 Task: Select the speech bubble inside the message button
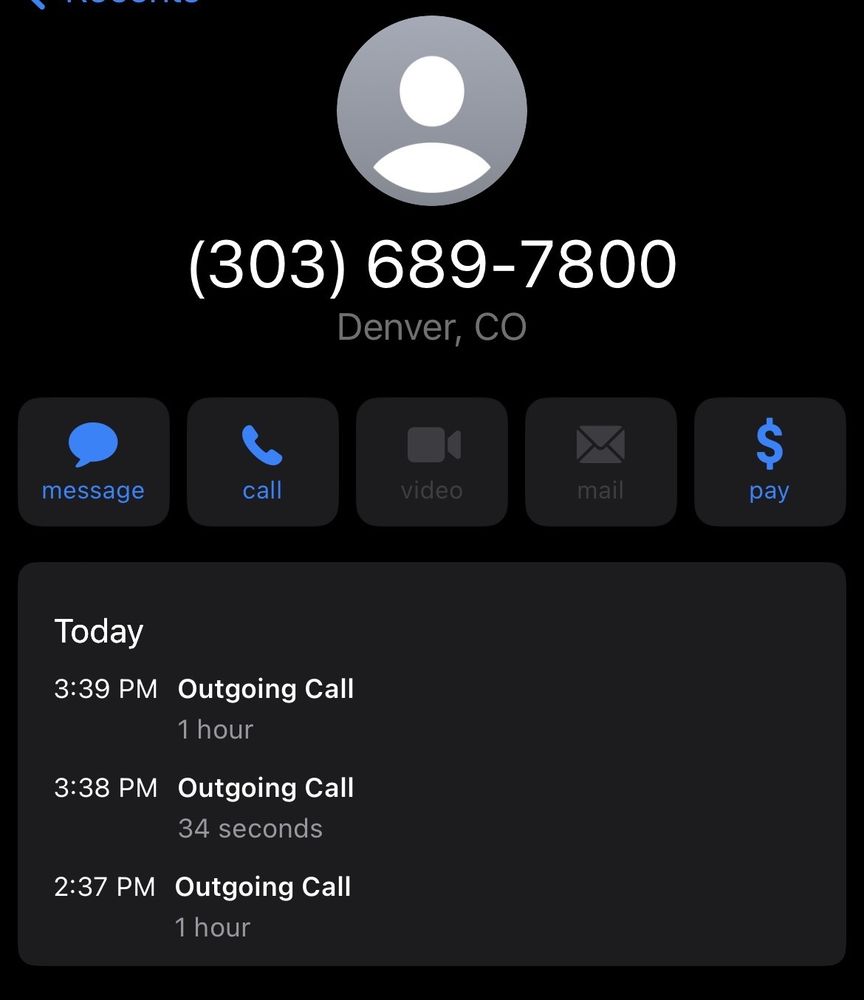pyautogui.click(x=93, y=444)
